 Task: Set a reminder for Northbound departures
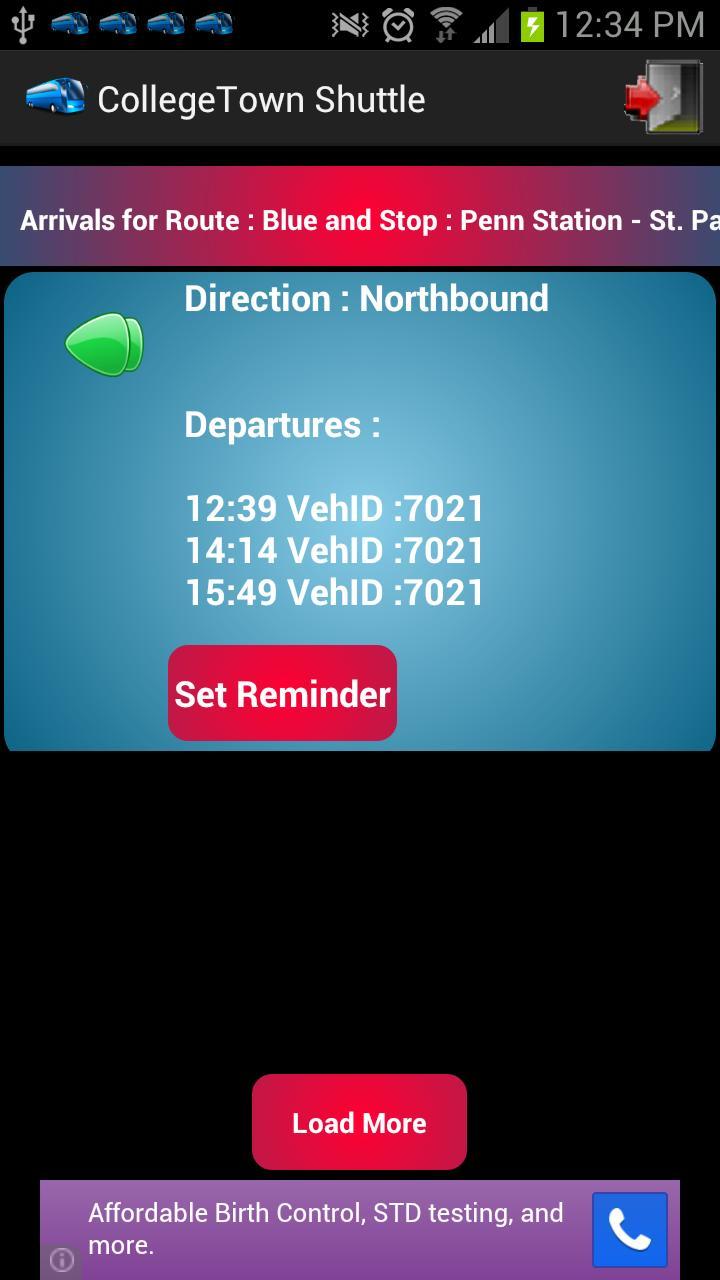(x=282, y=693)
